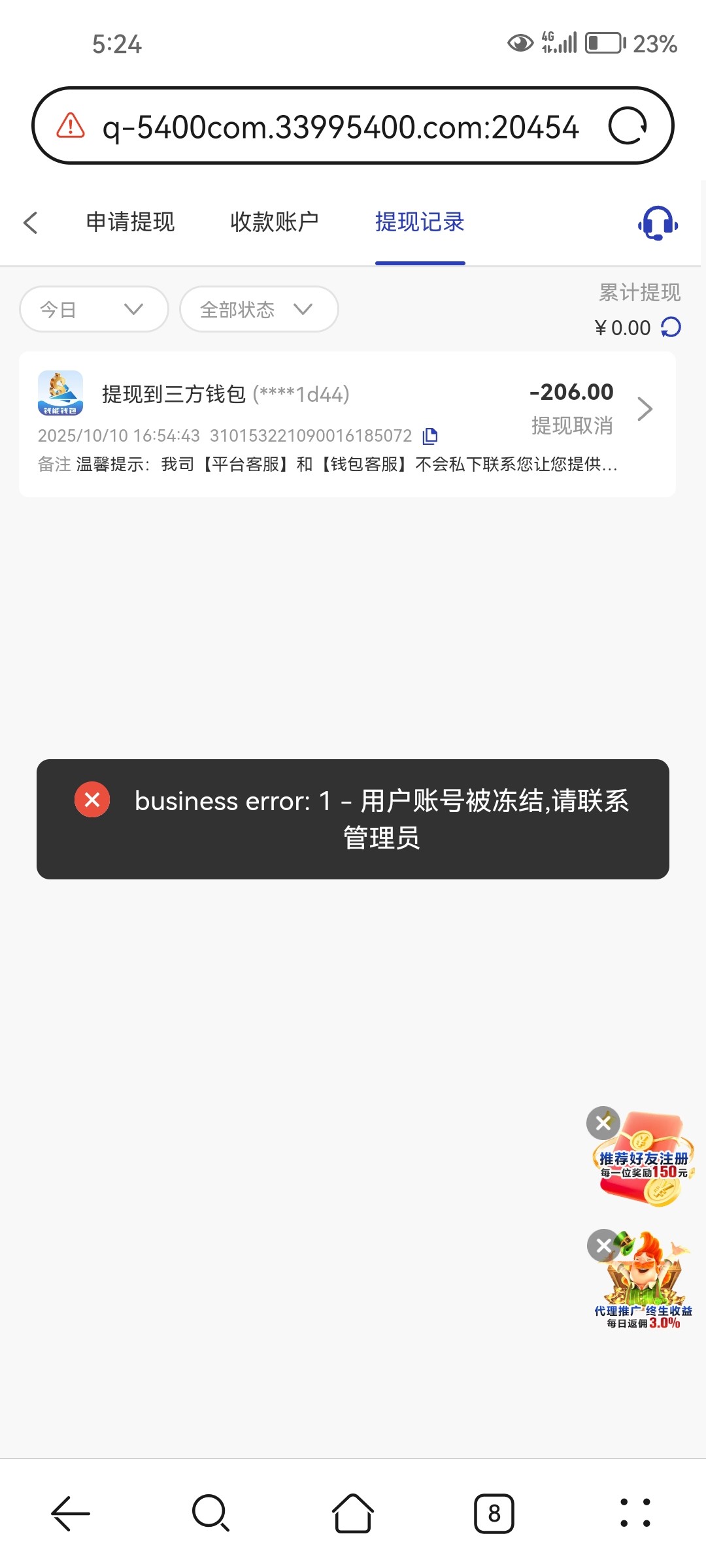Switch to the 申请提现 tab

pos(130,222)
